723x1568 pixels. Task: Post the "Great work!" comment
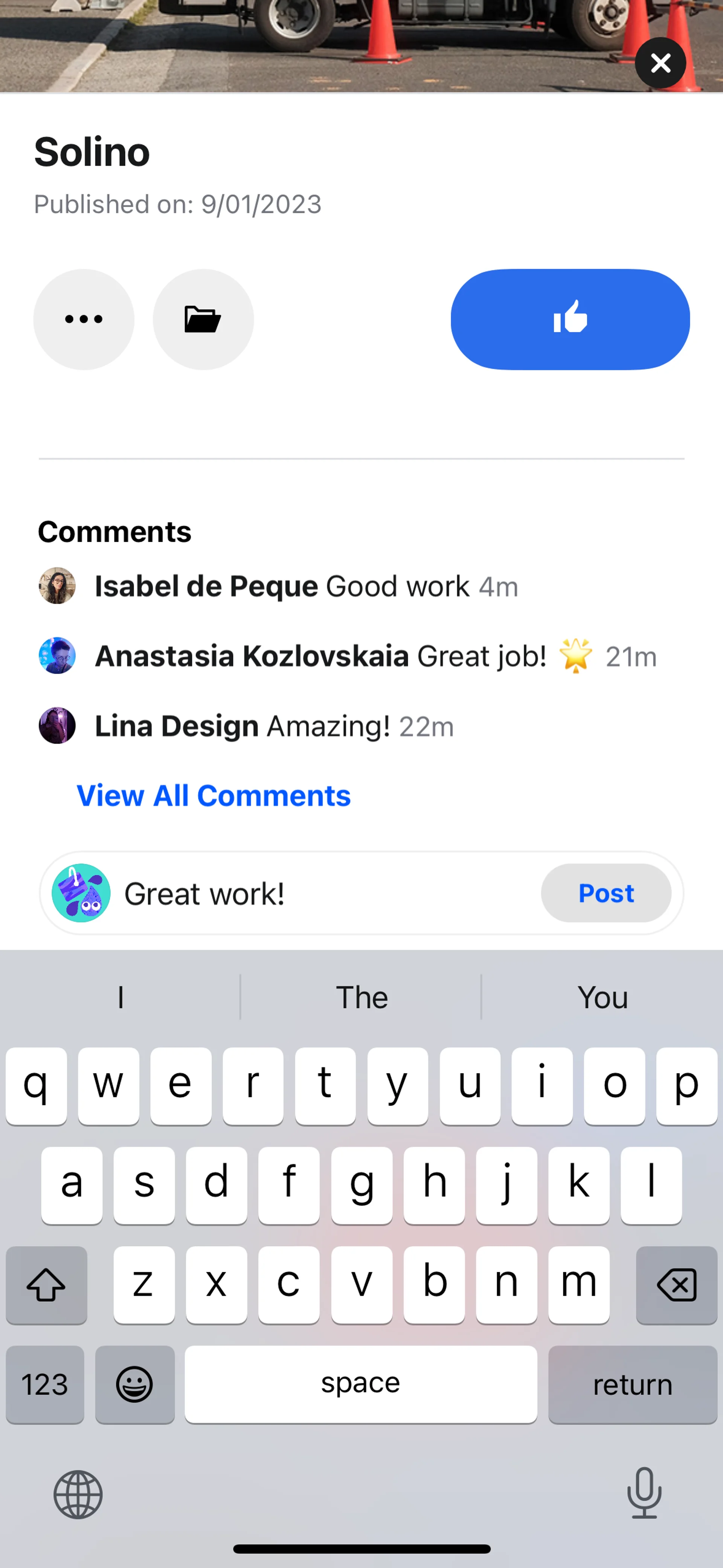(606, 893)
